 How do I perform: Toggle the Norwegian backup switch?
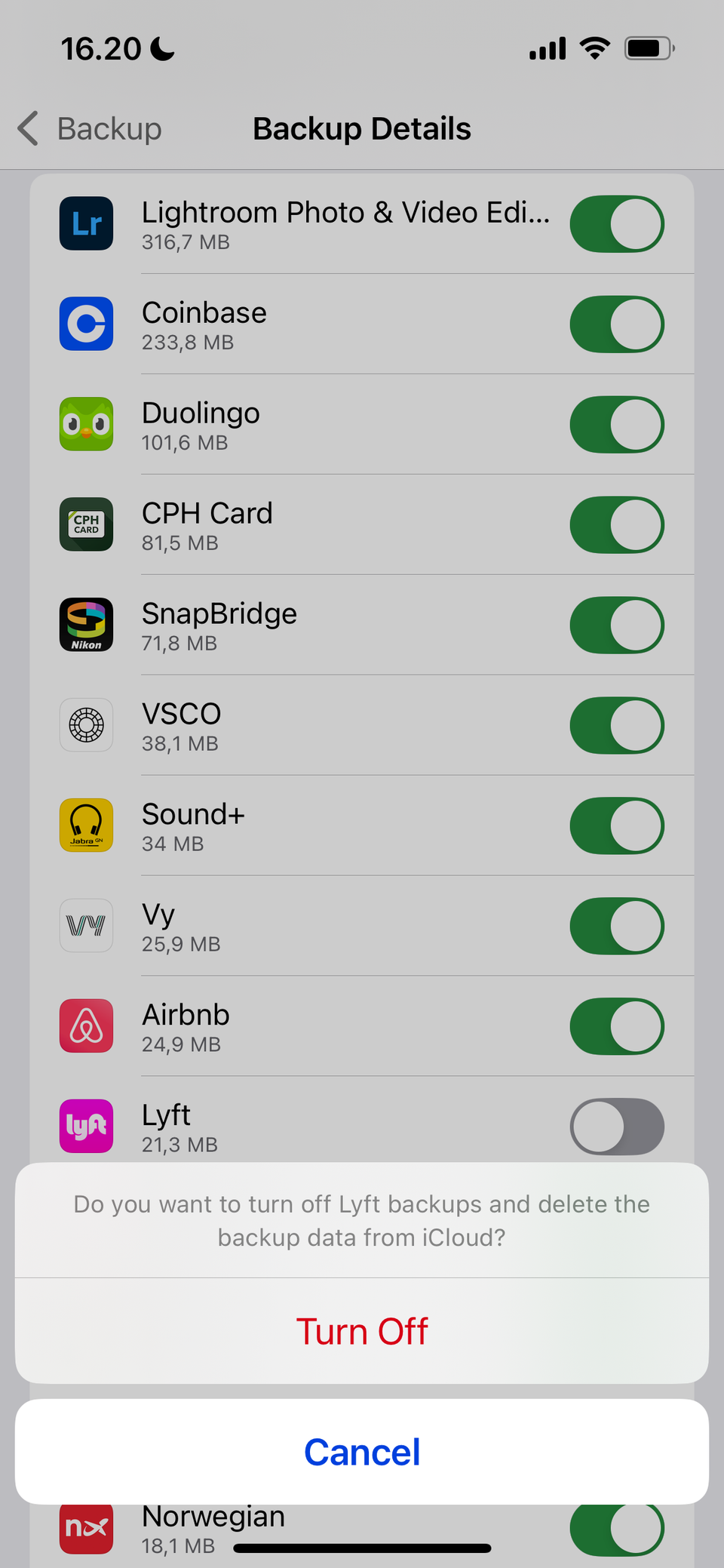617,1529
